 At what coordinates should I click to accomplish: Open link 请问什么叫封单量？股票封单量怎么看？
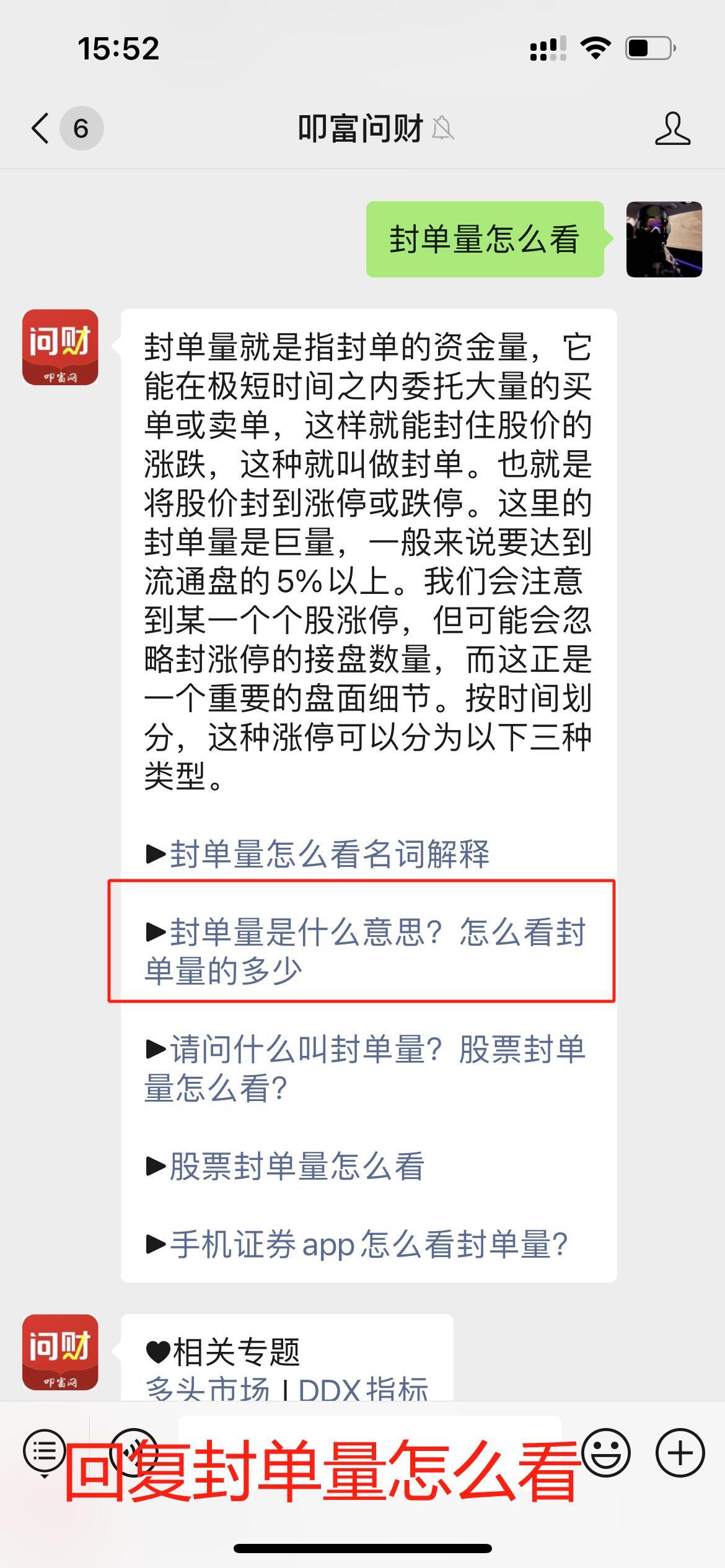(x=364, y=1068)
